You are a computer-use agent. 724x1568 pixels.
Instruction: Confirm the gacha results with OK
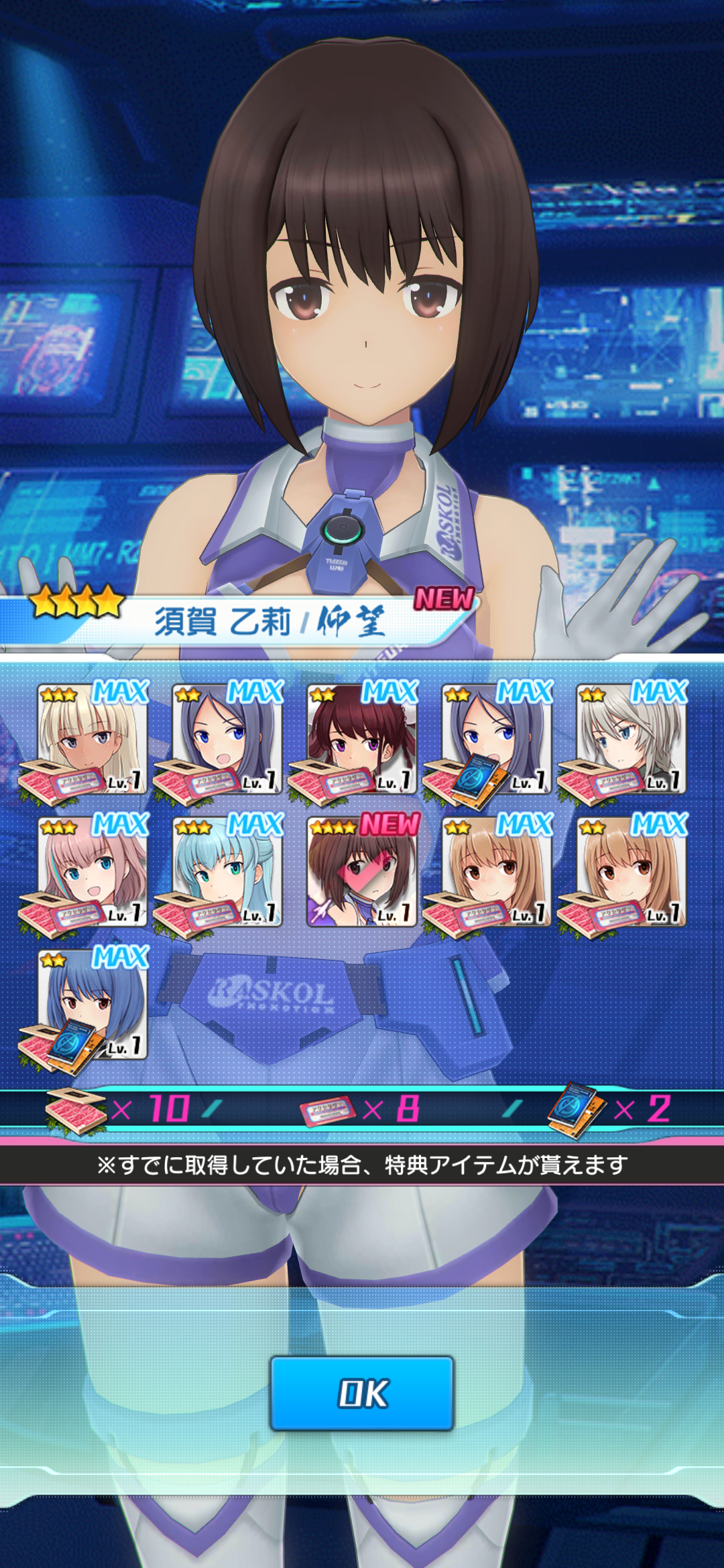click(362, 1393)
